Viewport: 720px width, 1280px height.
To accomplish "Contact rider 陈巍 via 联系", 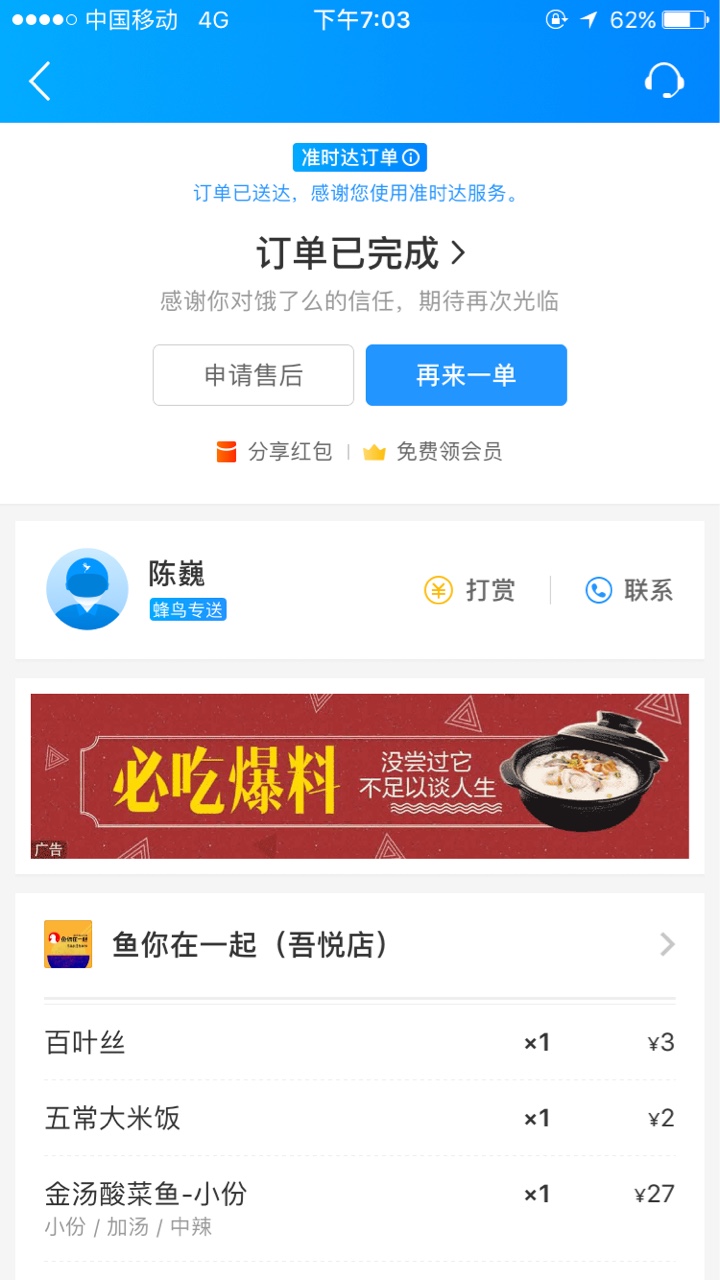I will tap(629, 590).
